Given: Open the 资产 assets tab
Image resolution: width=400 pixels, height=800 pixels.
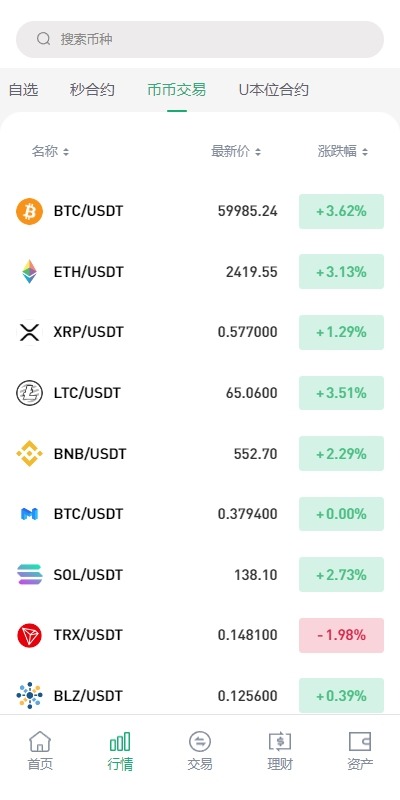Looking at the screenshot, I should pyautogui.click(x=360, y=751).
